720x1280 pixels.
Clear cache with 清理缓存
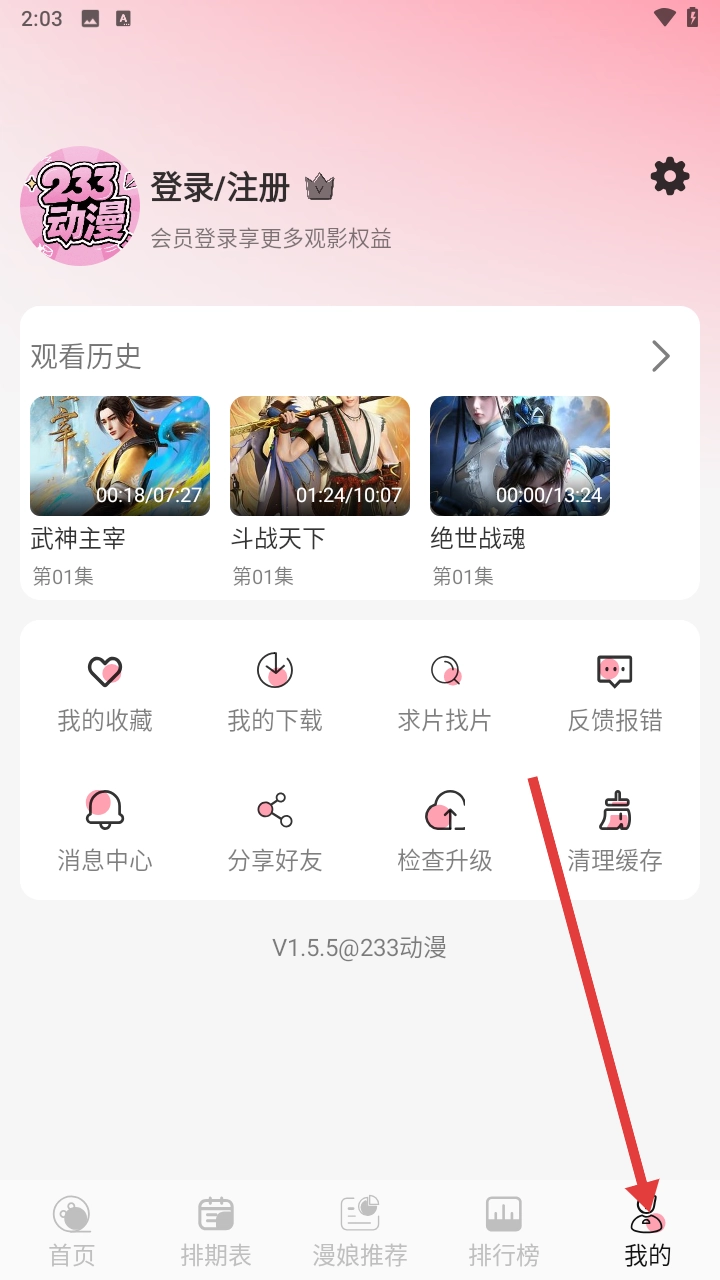(615, 830)
